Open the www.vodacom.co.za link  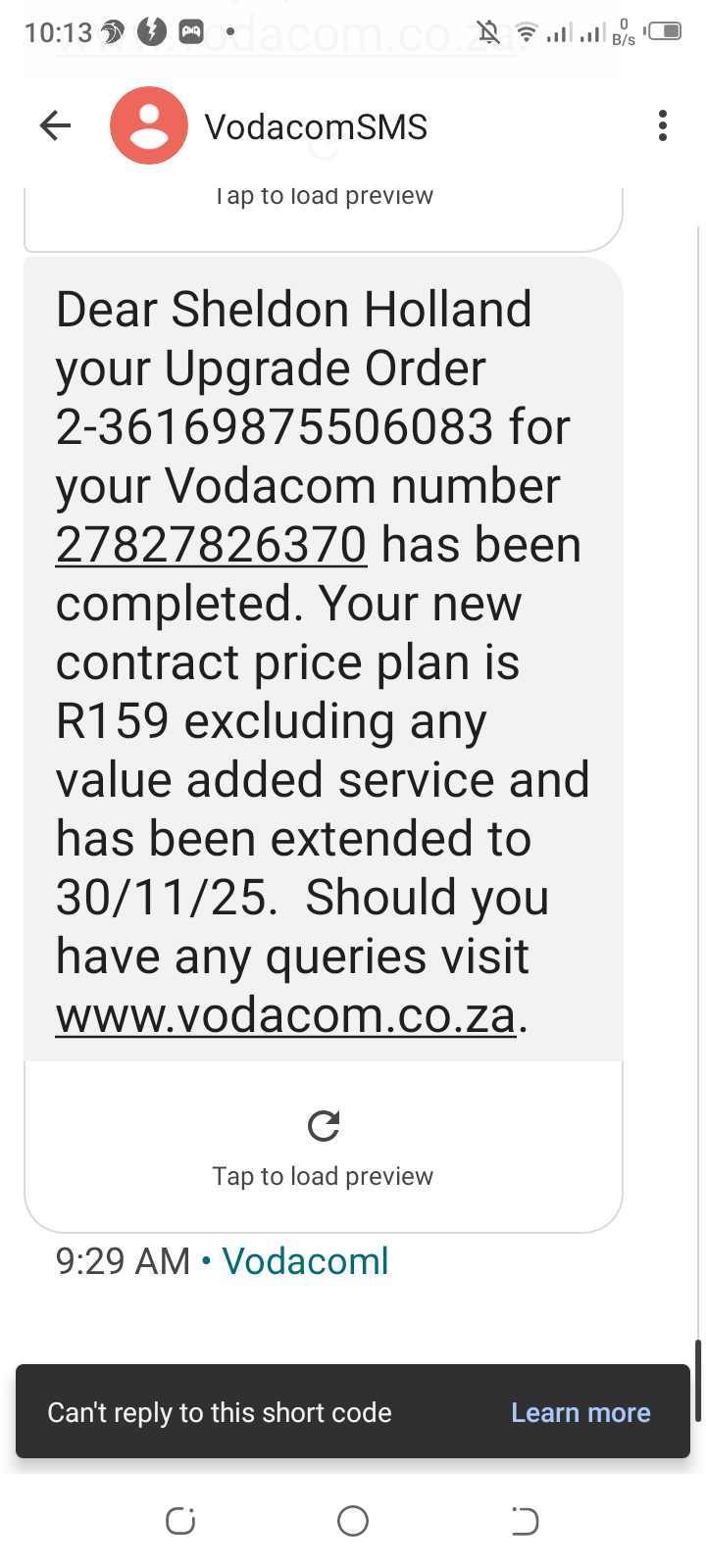coord(285,1016)
